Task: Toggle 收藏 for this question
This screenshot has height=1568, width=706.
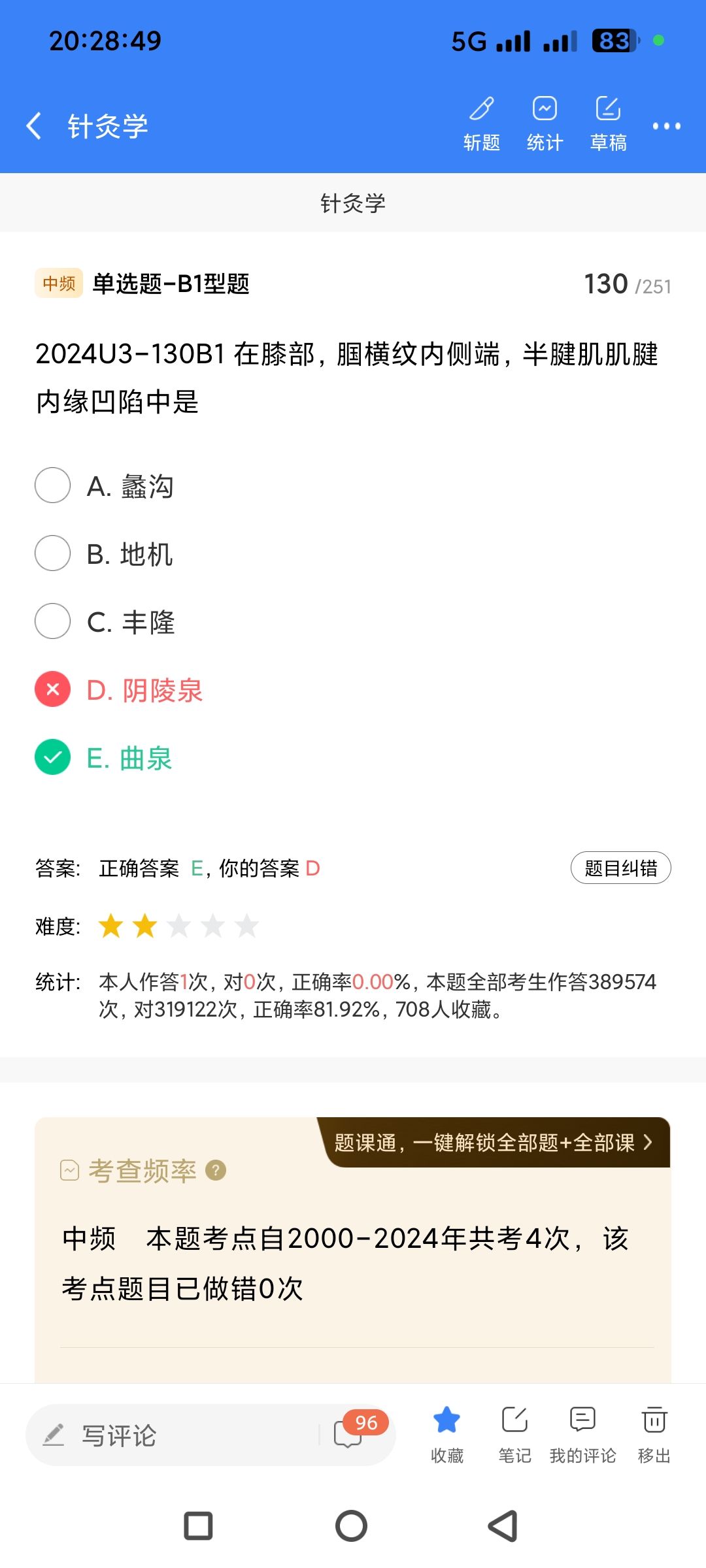Action: pos(447,1434)
